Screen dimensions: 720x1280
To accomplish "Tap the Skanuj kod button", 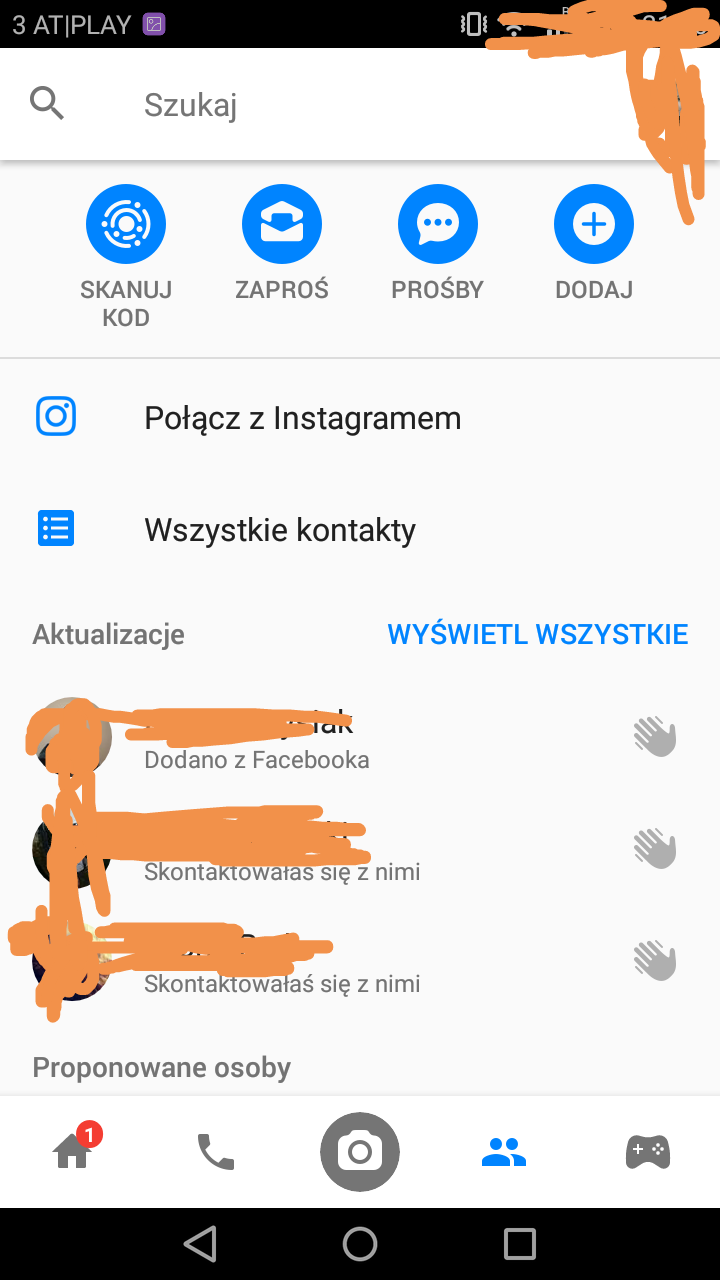I will (x=126, y=224).
